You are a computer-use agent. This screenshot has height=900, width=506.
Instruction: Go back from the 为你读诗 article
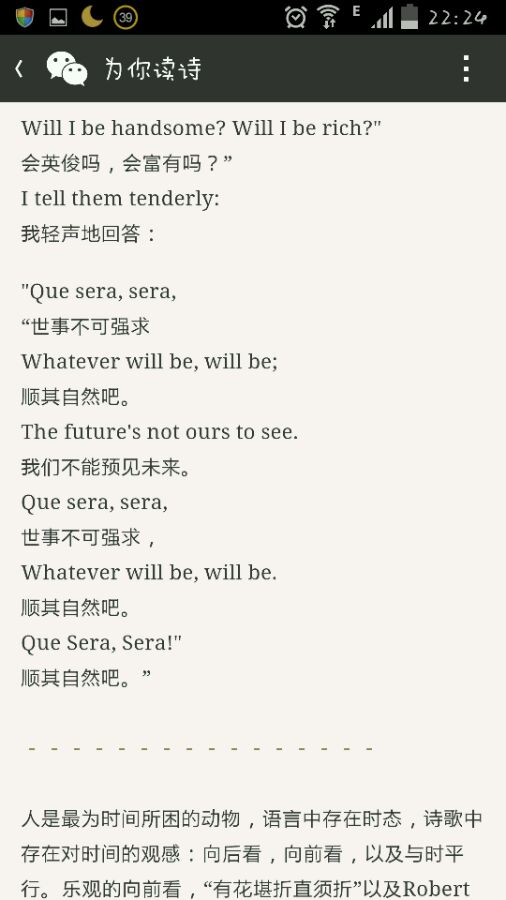[x=20, y=69]
